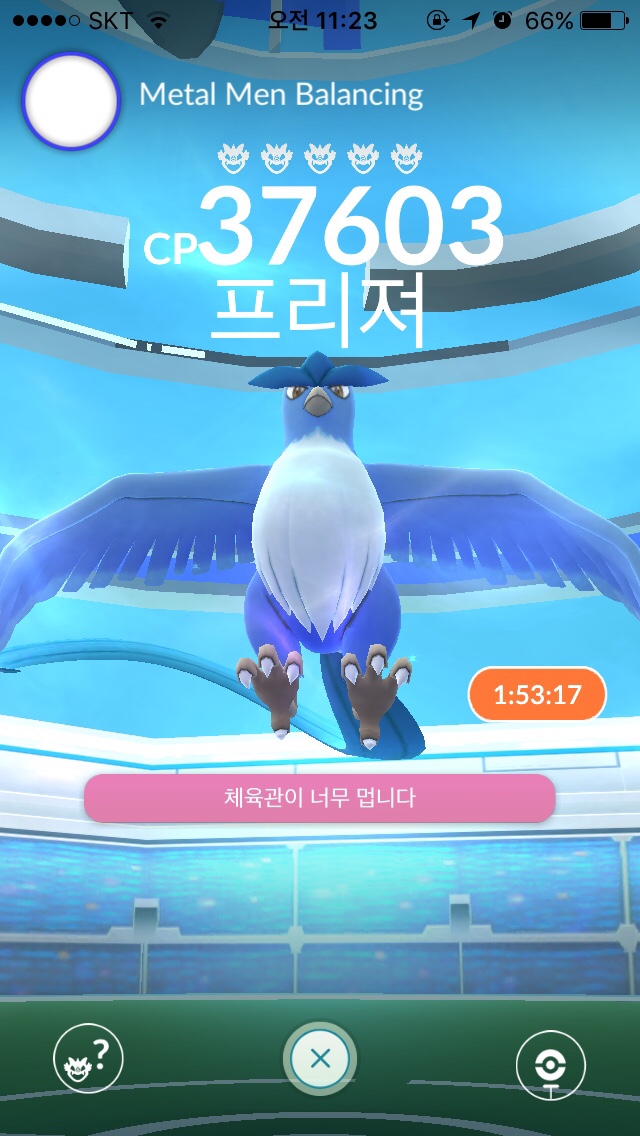The width and height of the screenshot is (640, 1136).
Task: Tap the Metal Men Balancing gym photo
Action: 71,101
